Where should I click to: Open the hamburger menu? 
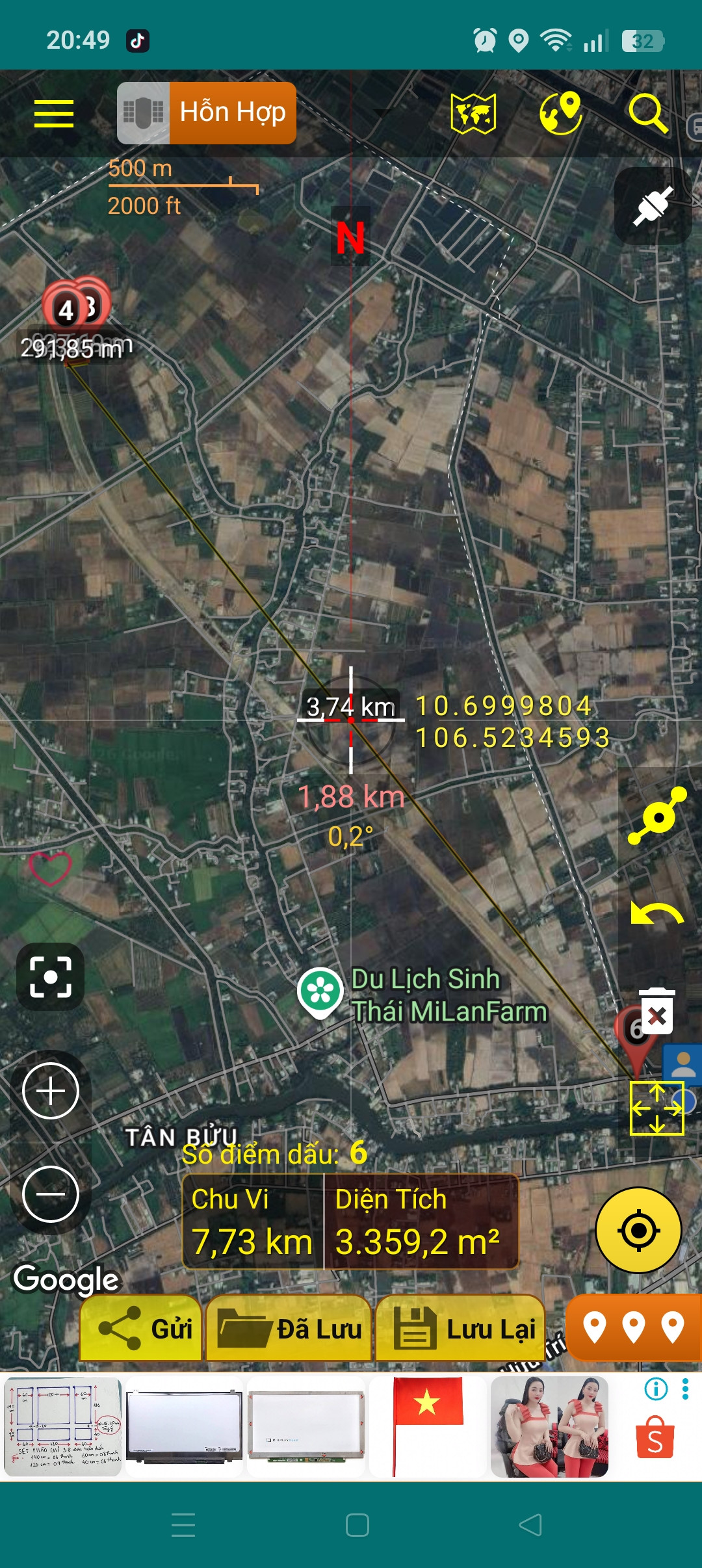[x=54, y=114]
